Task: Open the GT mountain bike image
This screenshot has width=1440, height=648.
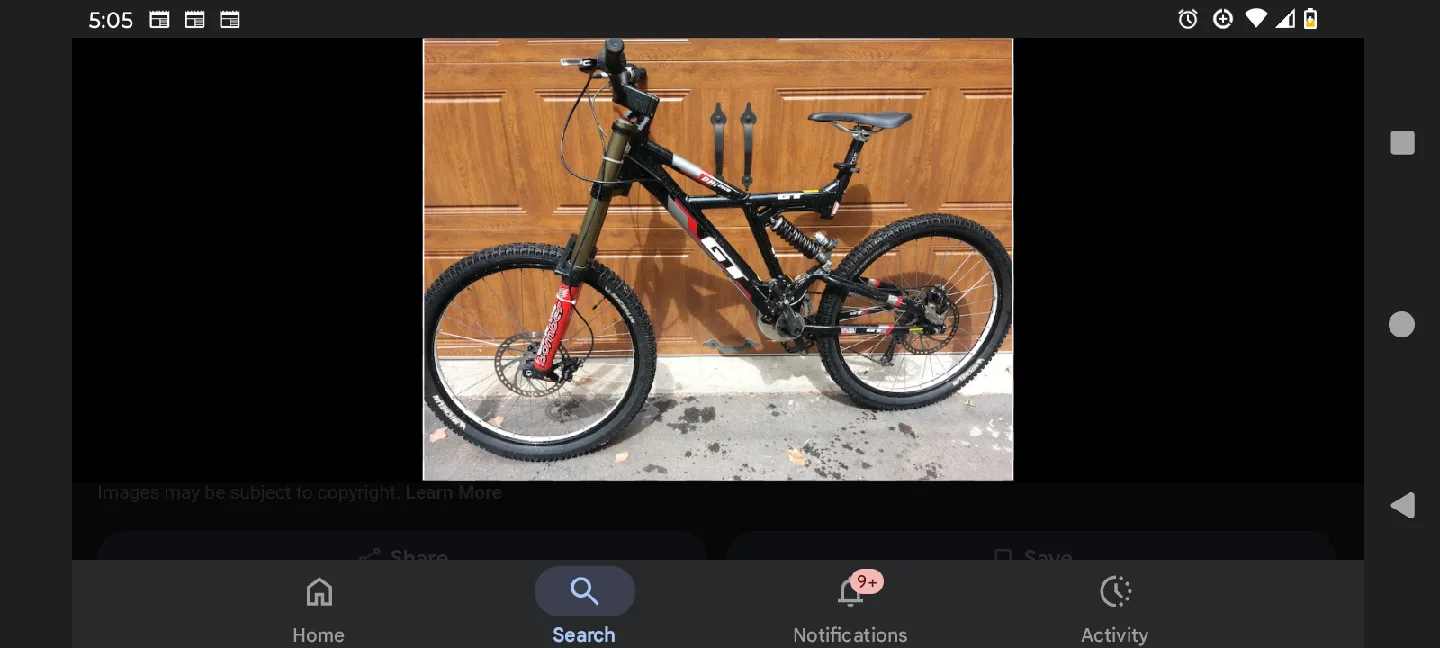Action: (x=718, y=260)
